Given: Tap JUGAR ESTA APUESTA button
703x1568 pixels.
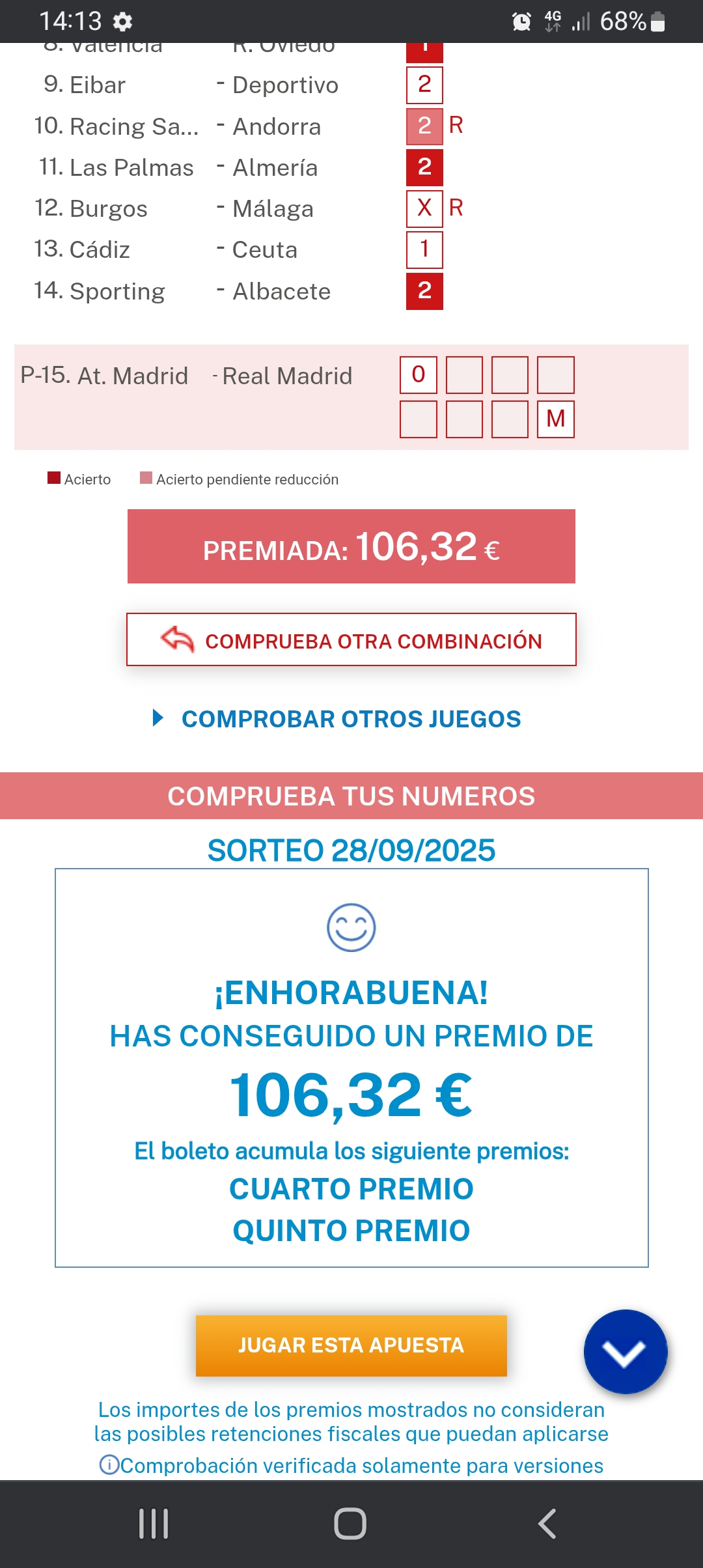Looking at the screenshot, I should pyautogui.click(x=351, y=1345).
